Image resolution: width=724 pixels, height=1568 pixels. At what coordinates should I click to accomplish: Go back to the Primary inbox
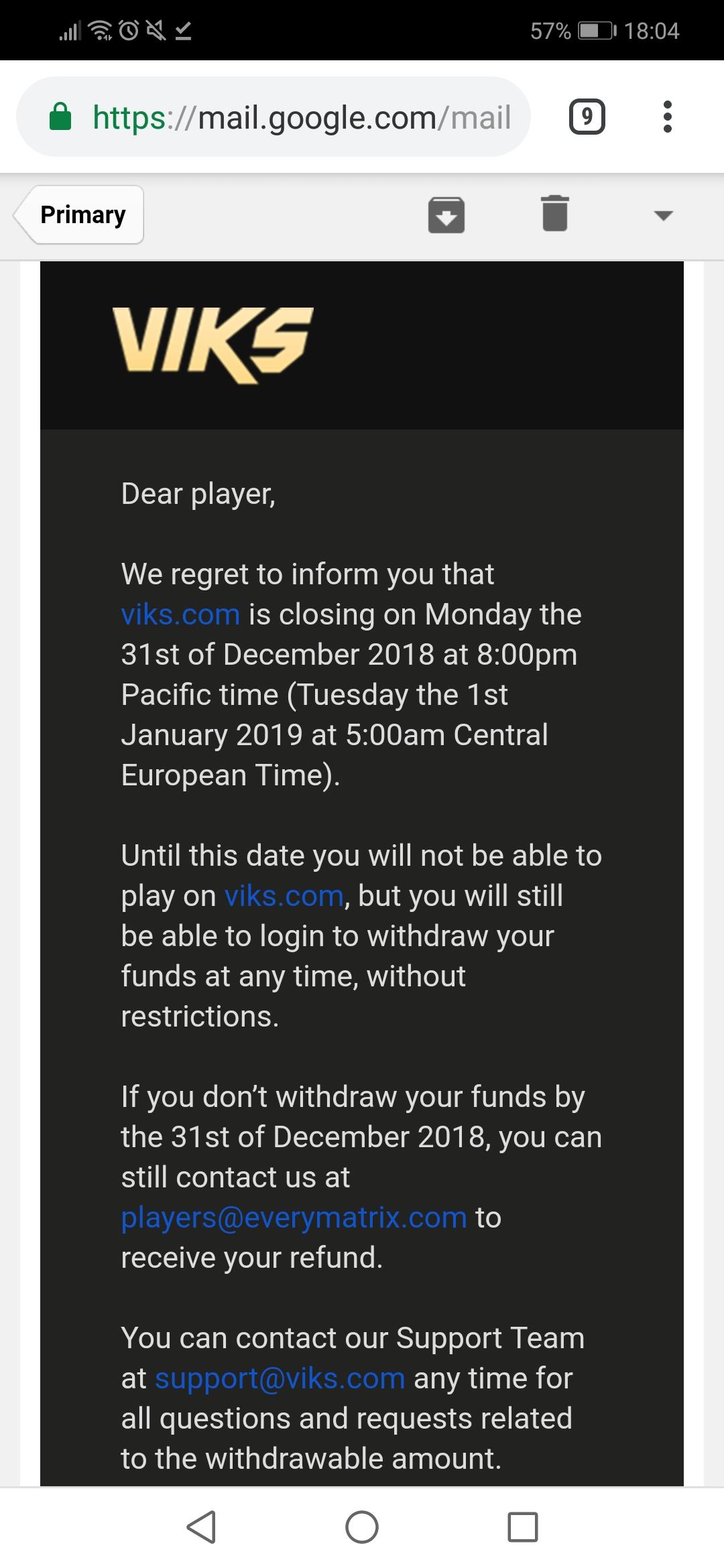point(79,214)
